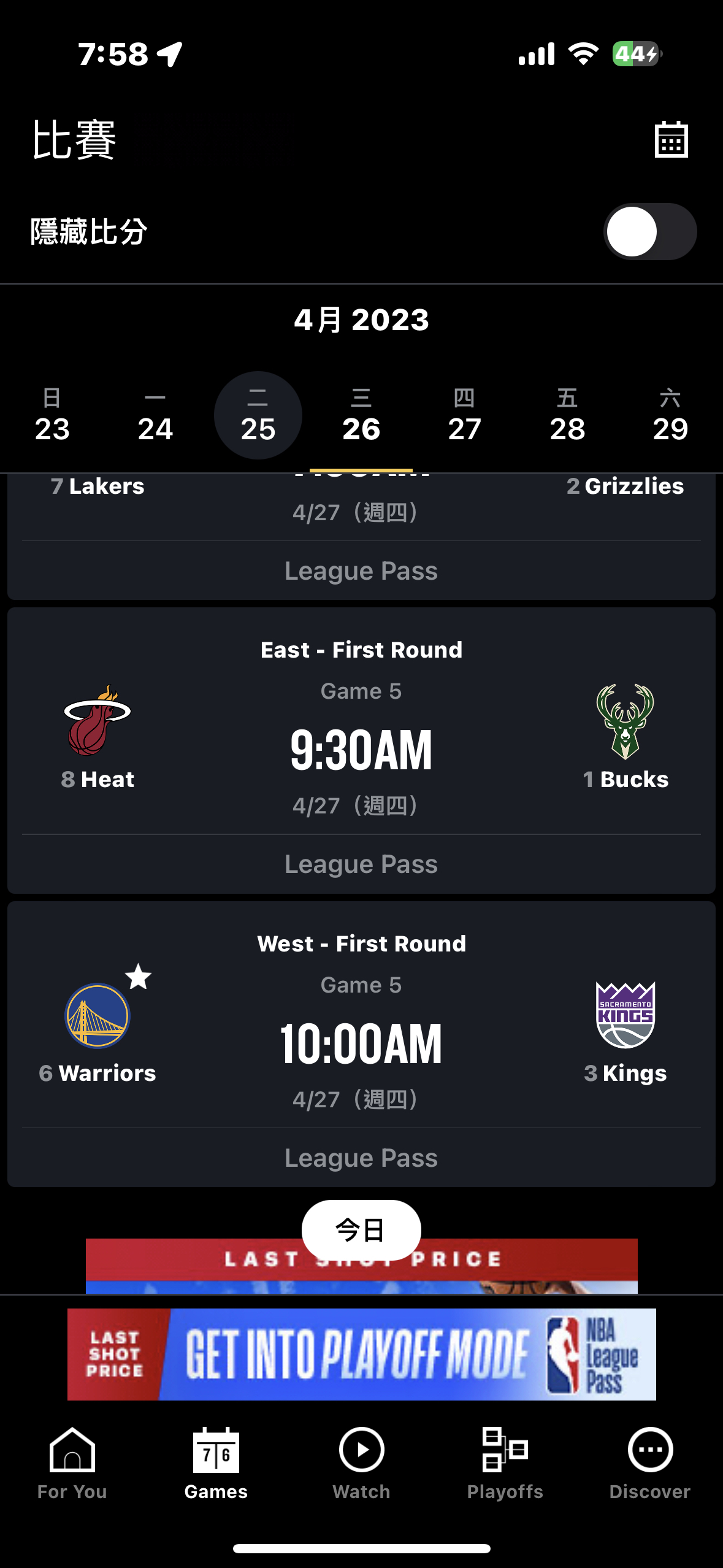Jump to today with the 今日 button
This screenshot has width=723, height=1568.
click(361, 1230)
